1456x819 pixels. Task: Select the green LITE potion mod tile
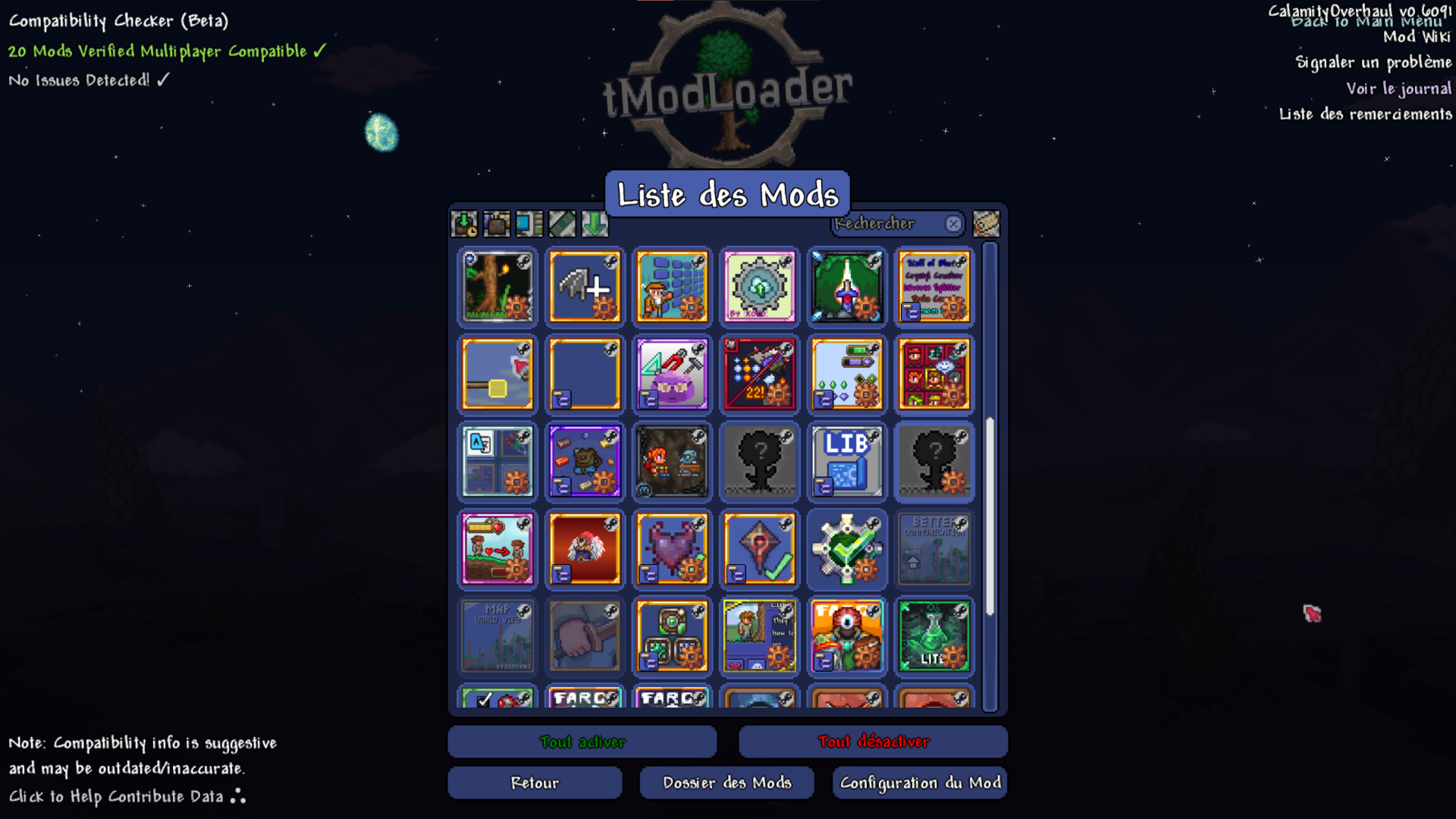tap(934, 635)
